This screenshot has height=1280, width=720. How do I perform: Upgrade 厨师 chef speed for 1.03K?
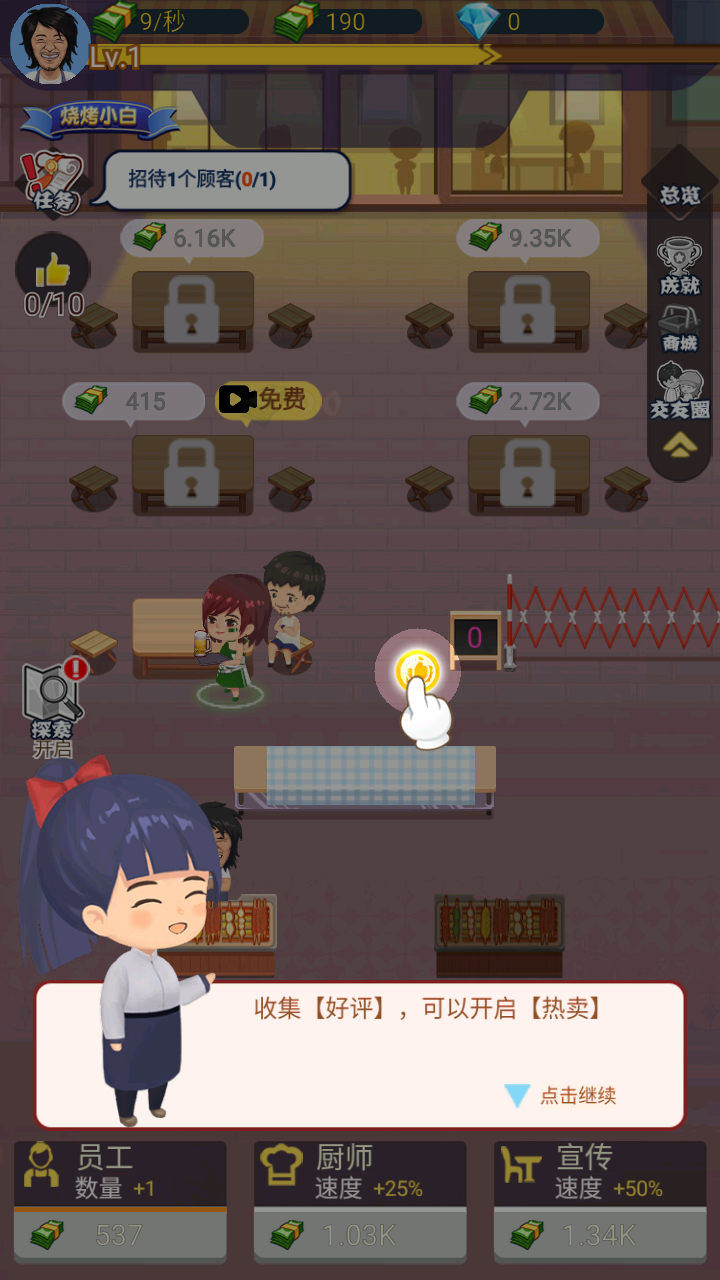pyautogui.click(x=360, y=1235)
